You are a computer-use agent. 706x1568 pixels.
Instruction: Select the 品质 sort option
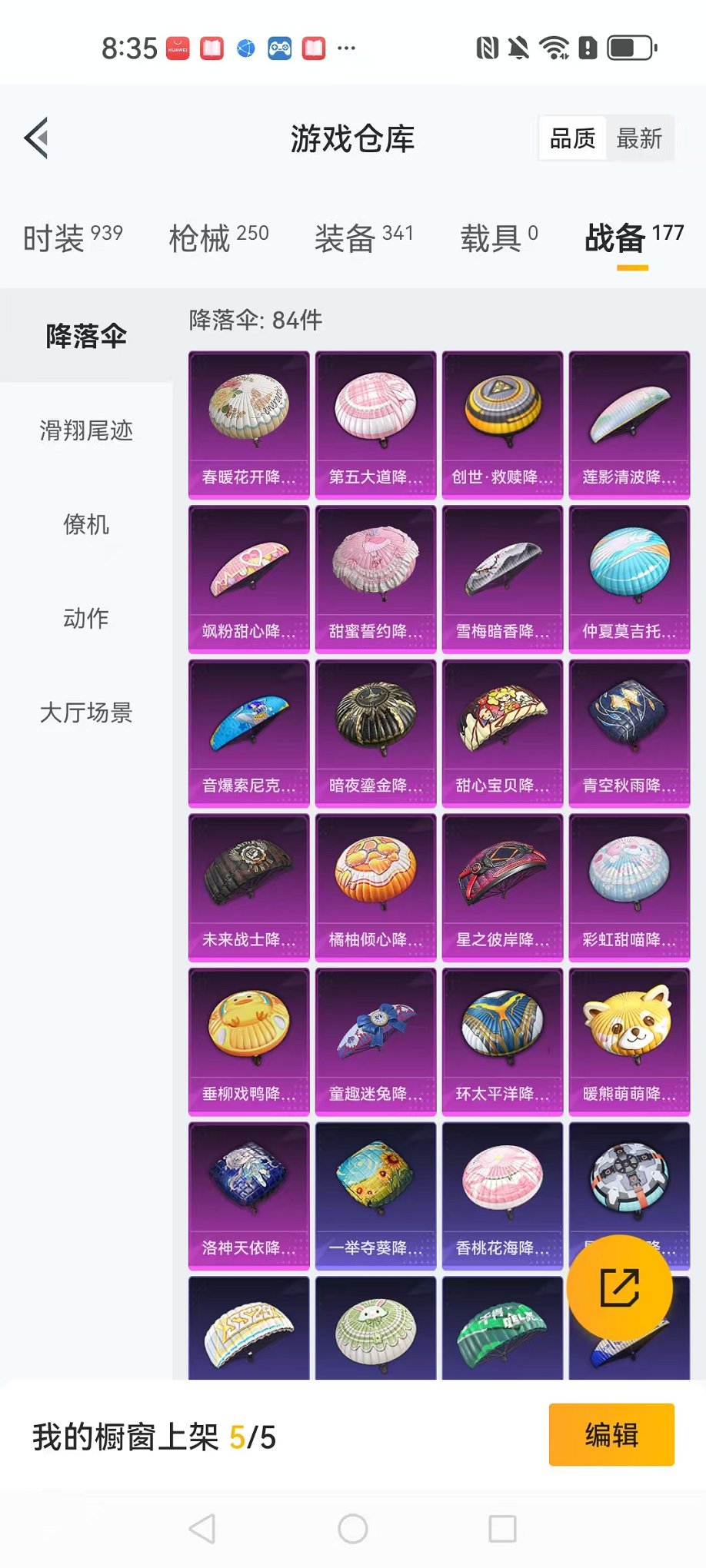point(573,138)
